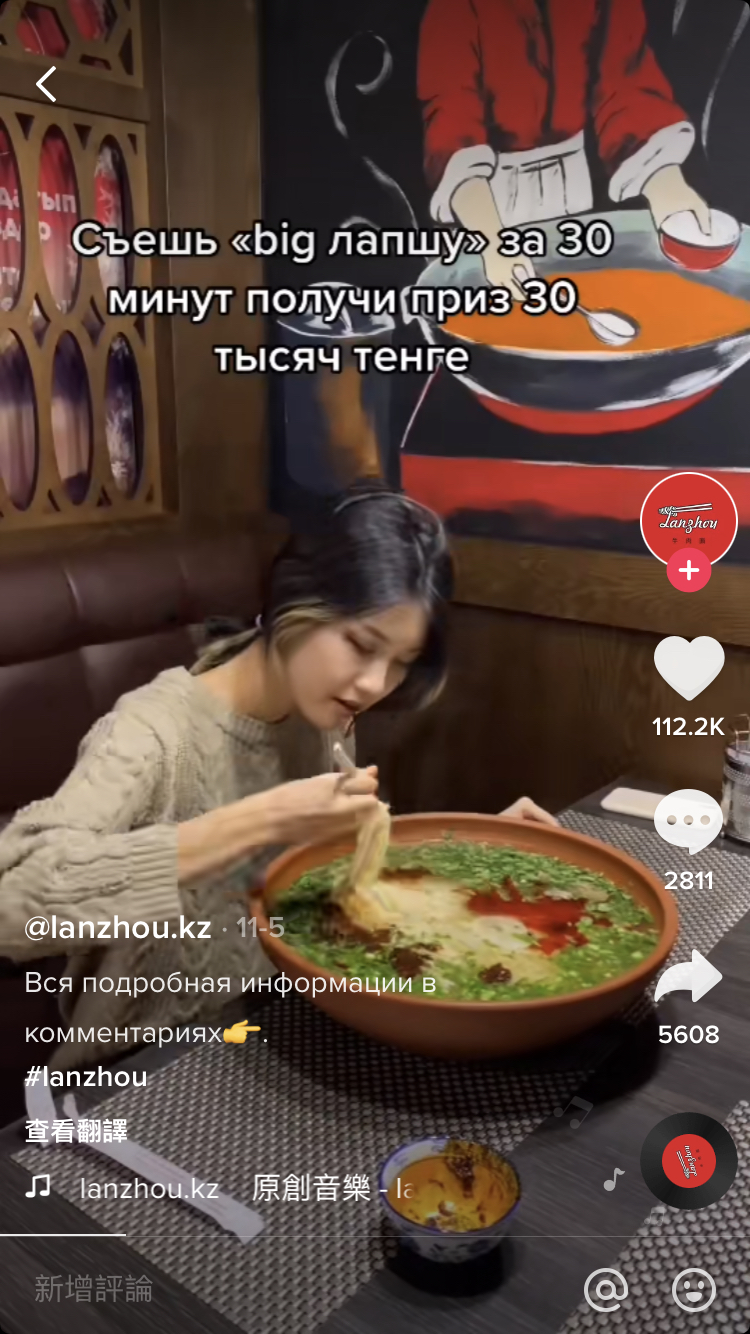This screenshot has width=750, height=1334.
Task: Go back using the top-left arrow
Action: coord(46,85)
